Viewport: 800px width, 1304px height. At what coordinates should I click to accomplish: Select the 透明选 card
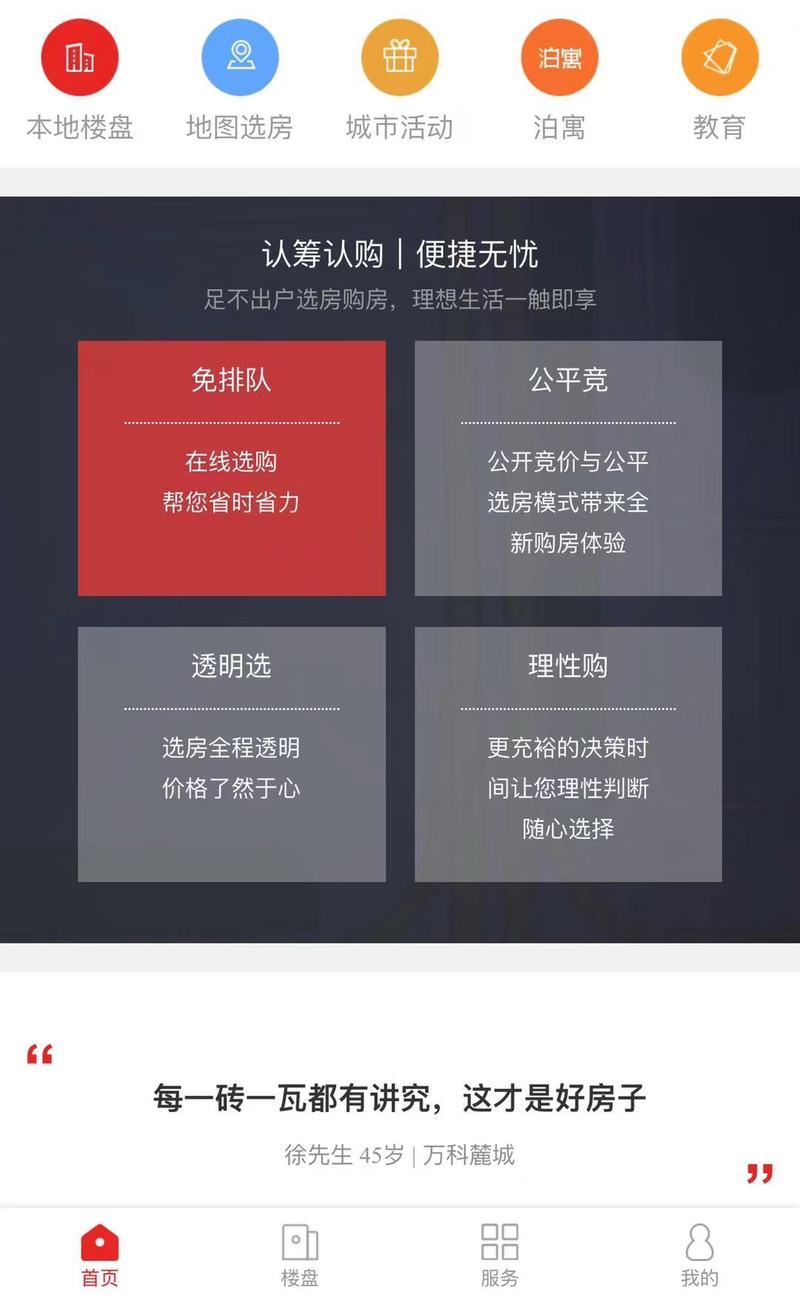[x=232, y=754]
